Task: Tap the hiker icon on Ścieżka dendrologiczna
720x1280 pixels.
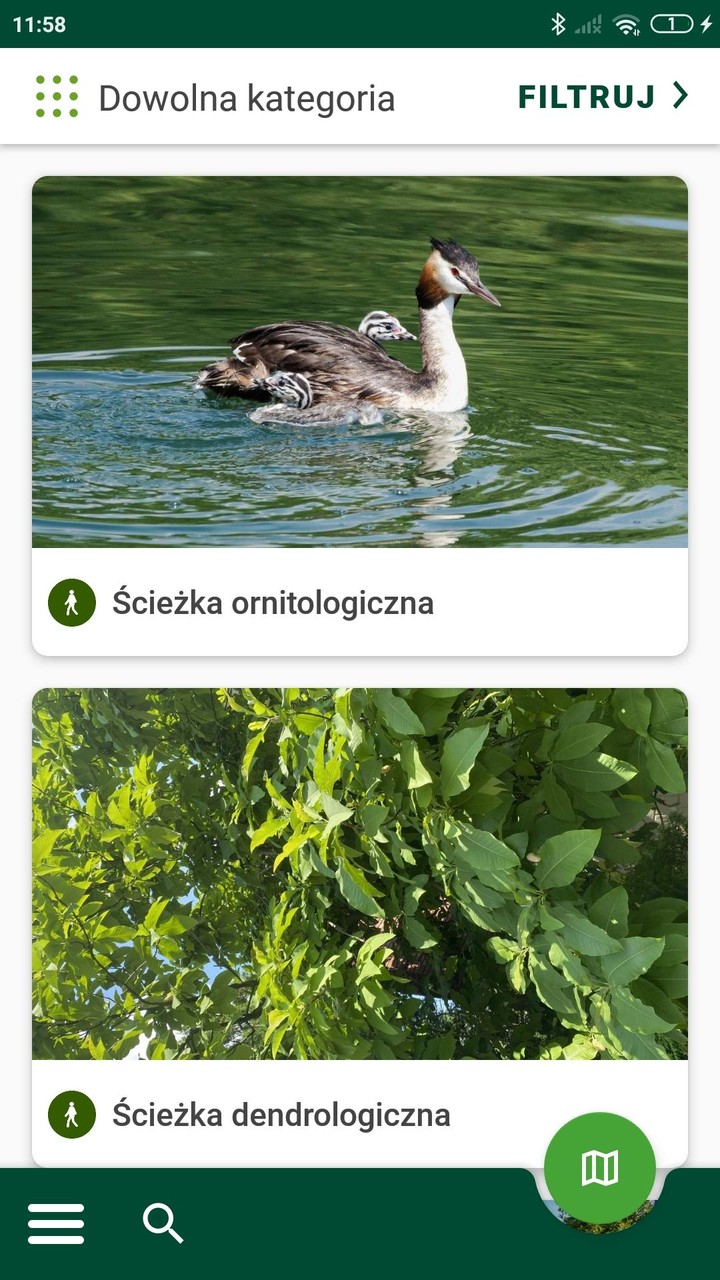Action: pos(71,1115)
